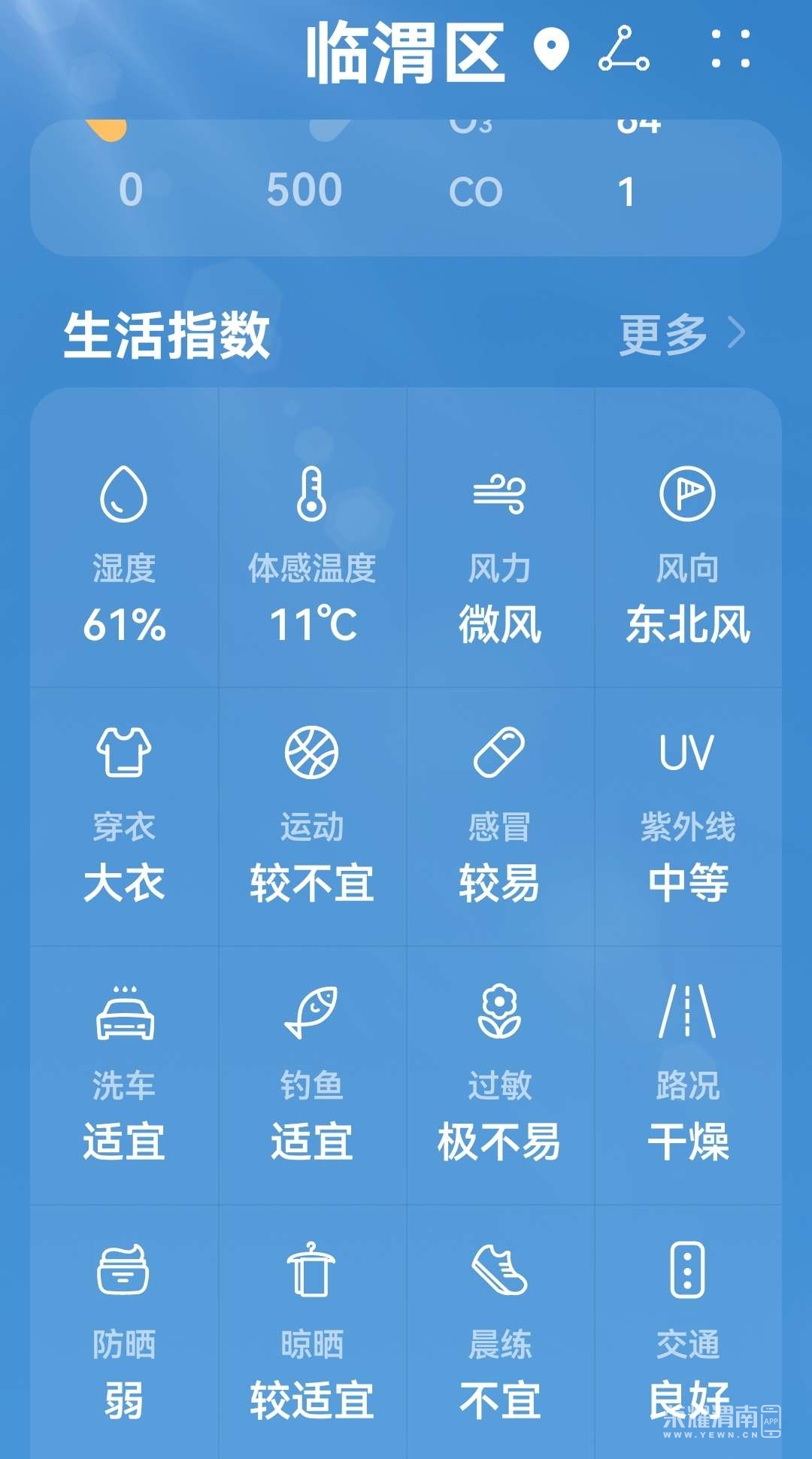Open the 防晒 sunscreen index
Screen dimensions: 812x1459
[124, 1333]
